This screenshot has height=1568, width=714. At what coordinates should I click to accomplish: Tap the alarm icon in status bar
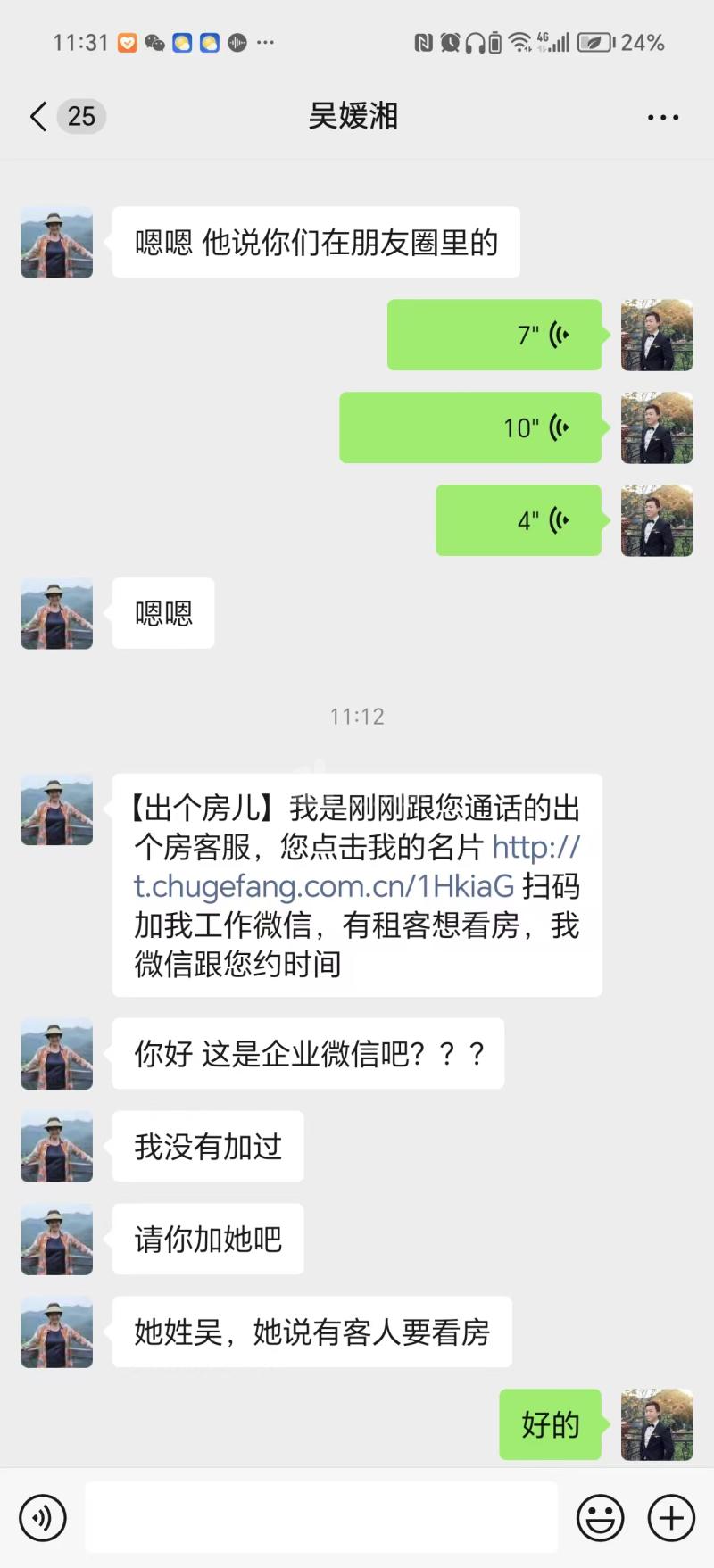click(450, 40)
